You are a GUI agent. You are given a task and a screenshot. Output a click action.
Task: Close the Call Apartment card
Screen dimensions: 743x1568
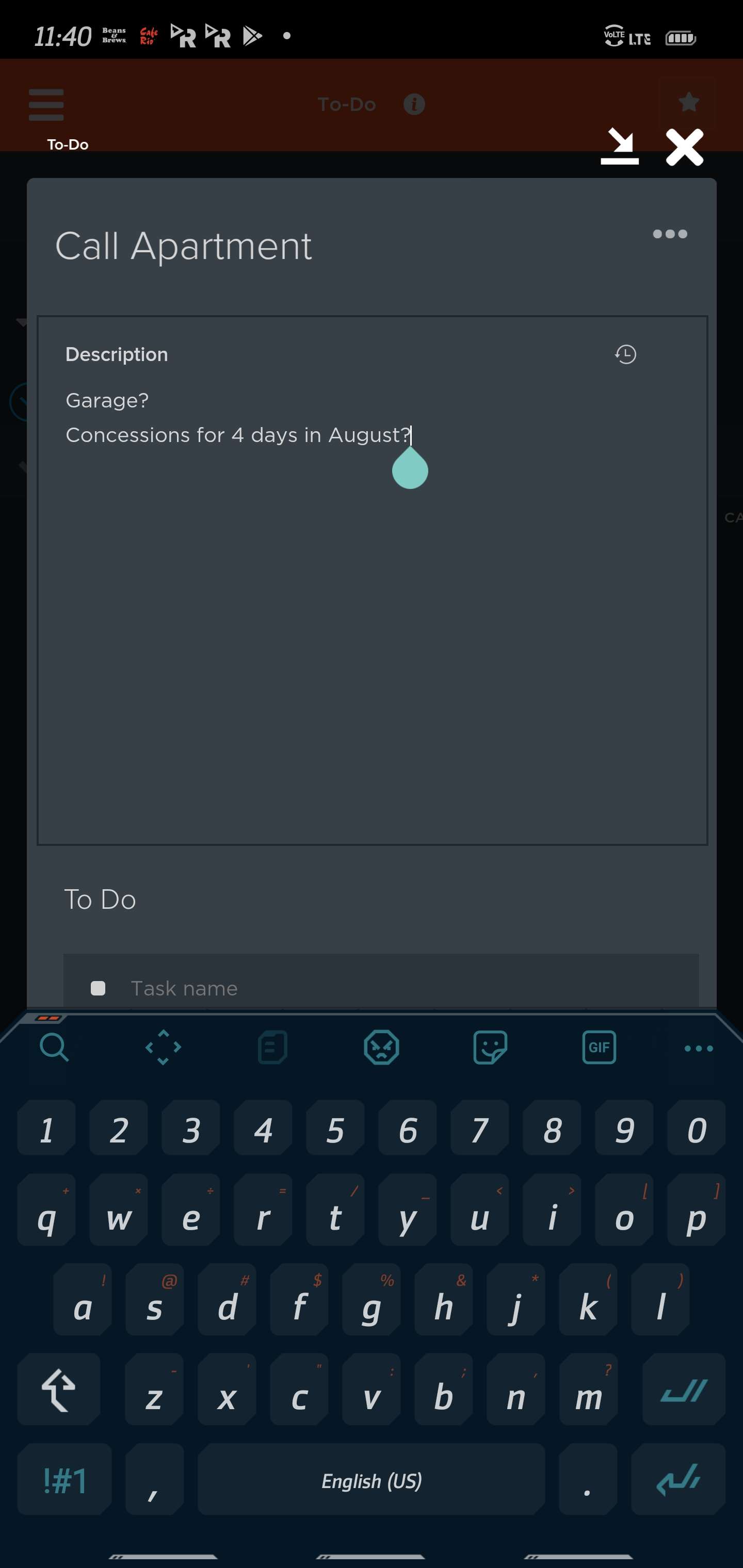click(x=684, y=148)
